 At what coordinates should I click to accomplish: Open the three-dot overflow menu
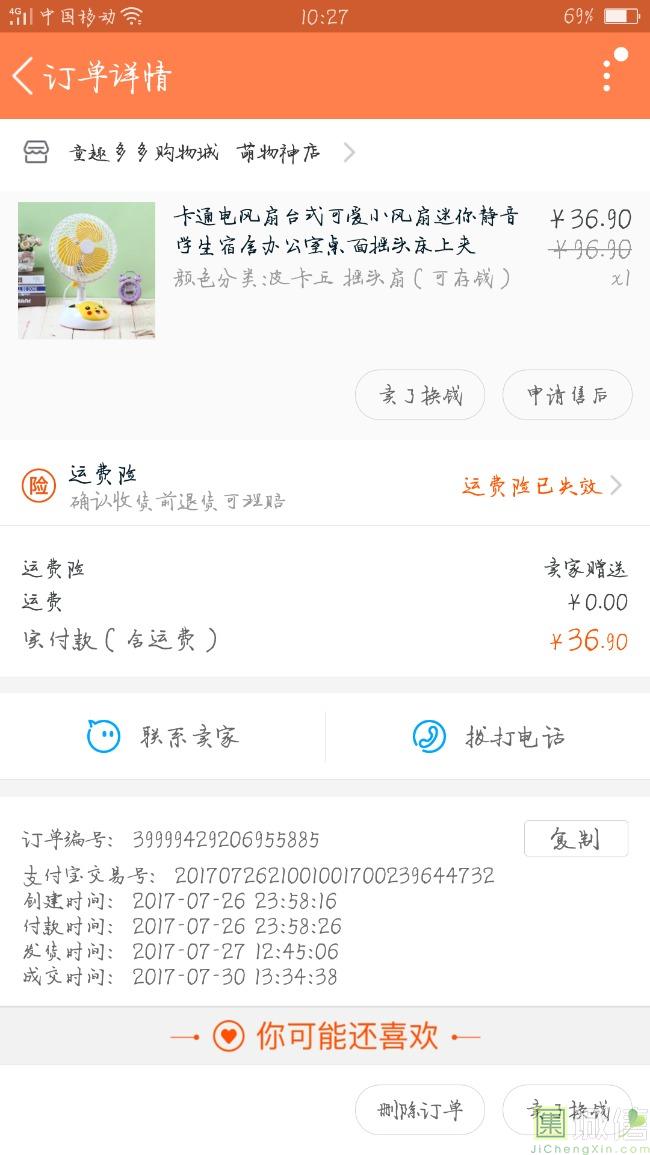[x=607, y=75]
